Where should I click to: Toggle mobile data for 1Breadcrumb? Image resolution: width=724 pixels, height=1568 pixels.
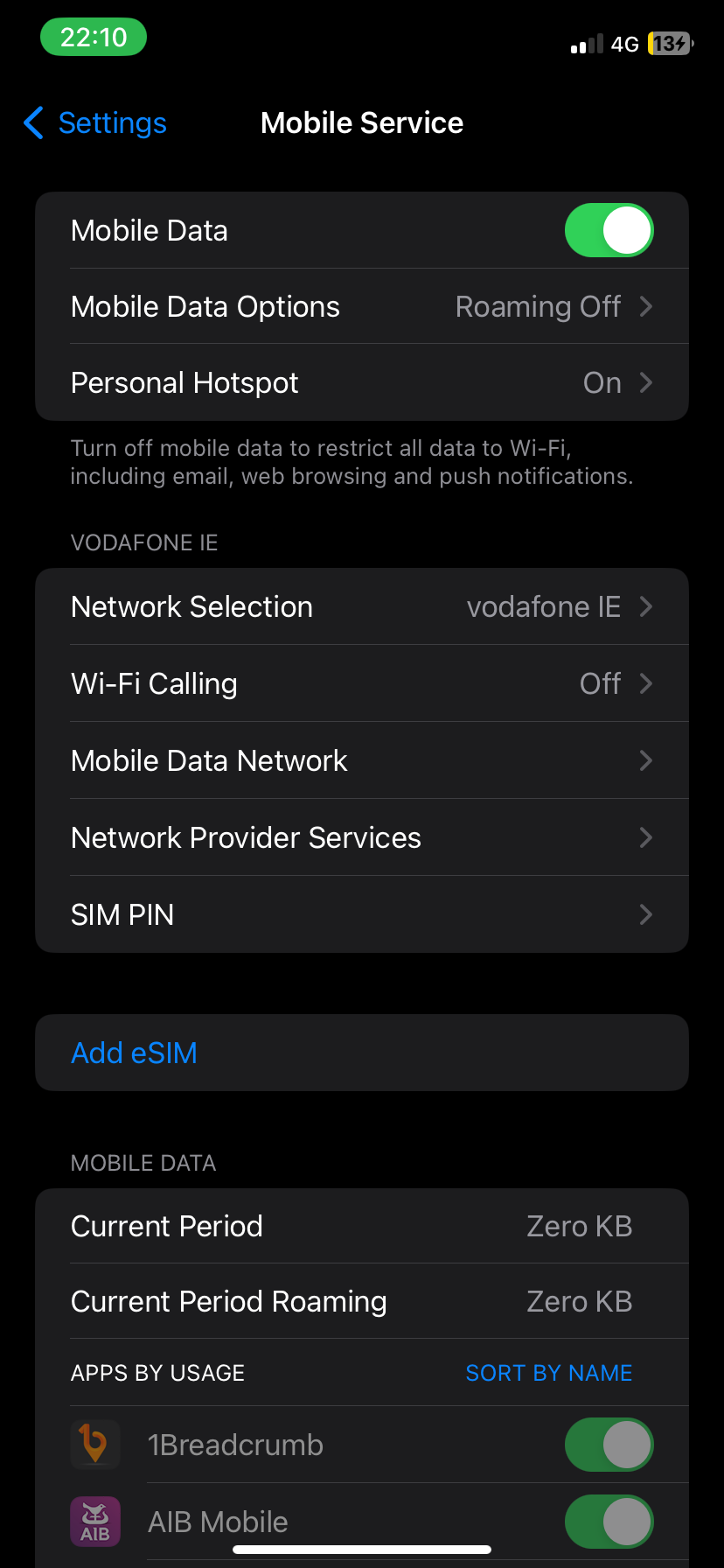[x=609, y=1445]
